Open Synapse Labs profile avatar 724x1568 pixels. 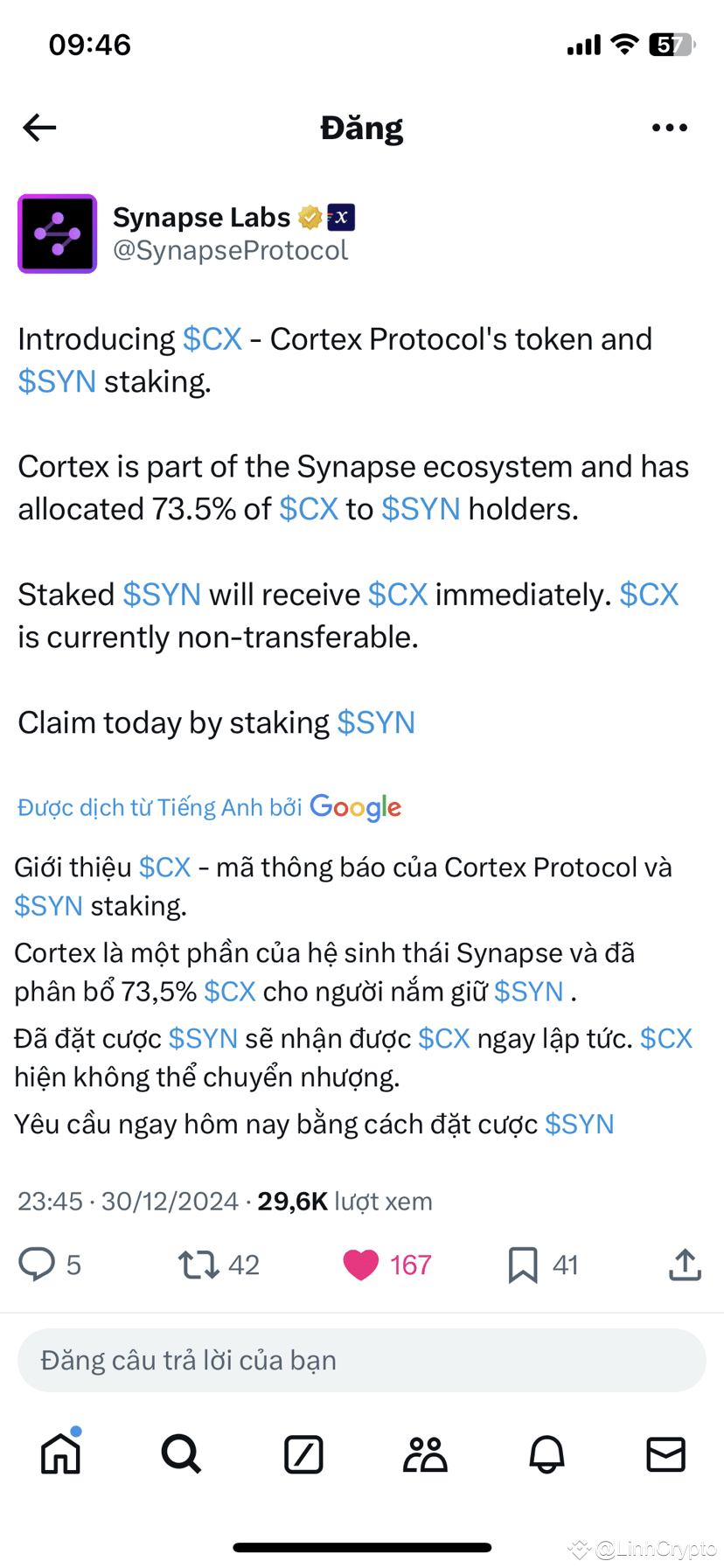pyautogui.click(x=57, y=233)
